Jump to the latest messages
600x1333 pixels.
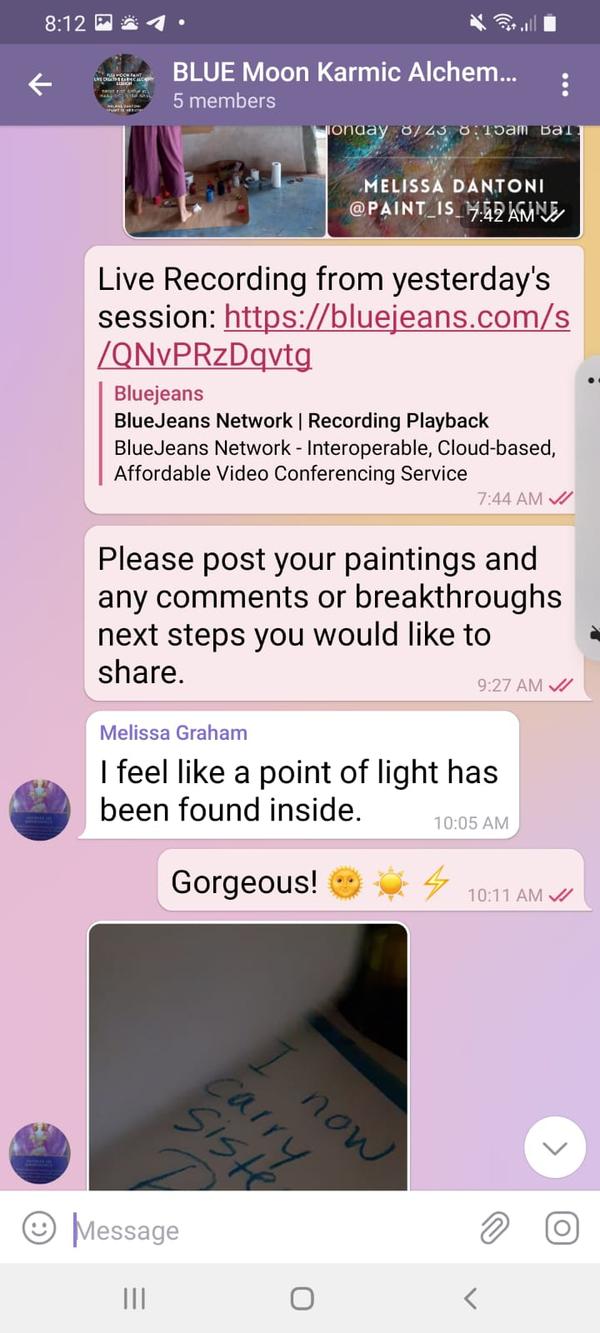click(555, 1148)
